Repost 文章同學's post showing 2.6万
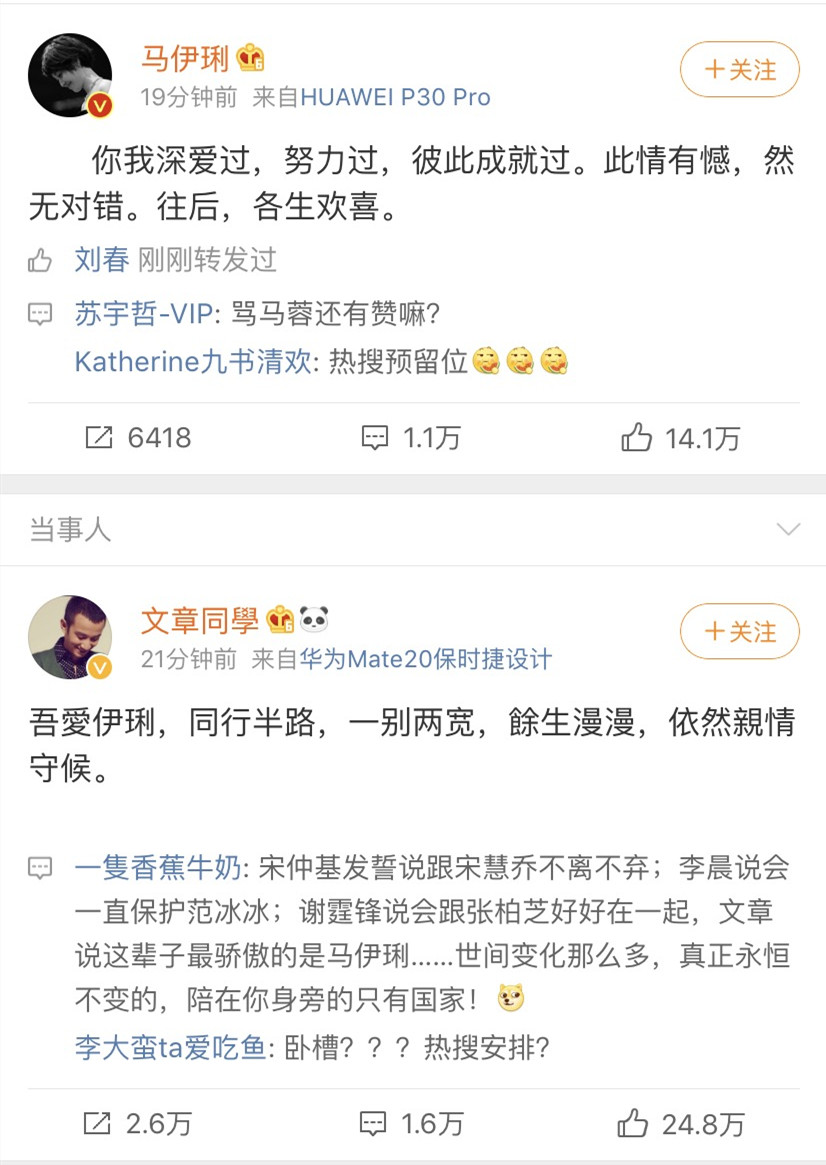This screenshot has height=1165, width=826. click(x=139, y=1124)
